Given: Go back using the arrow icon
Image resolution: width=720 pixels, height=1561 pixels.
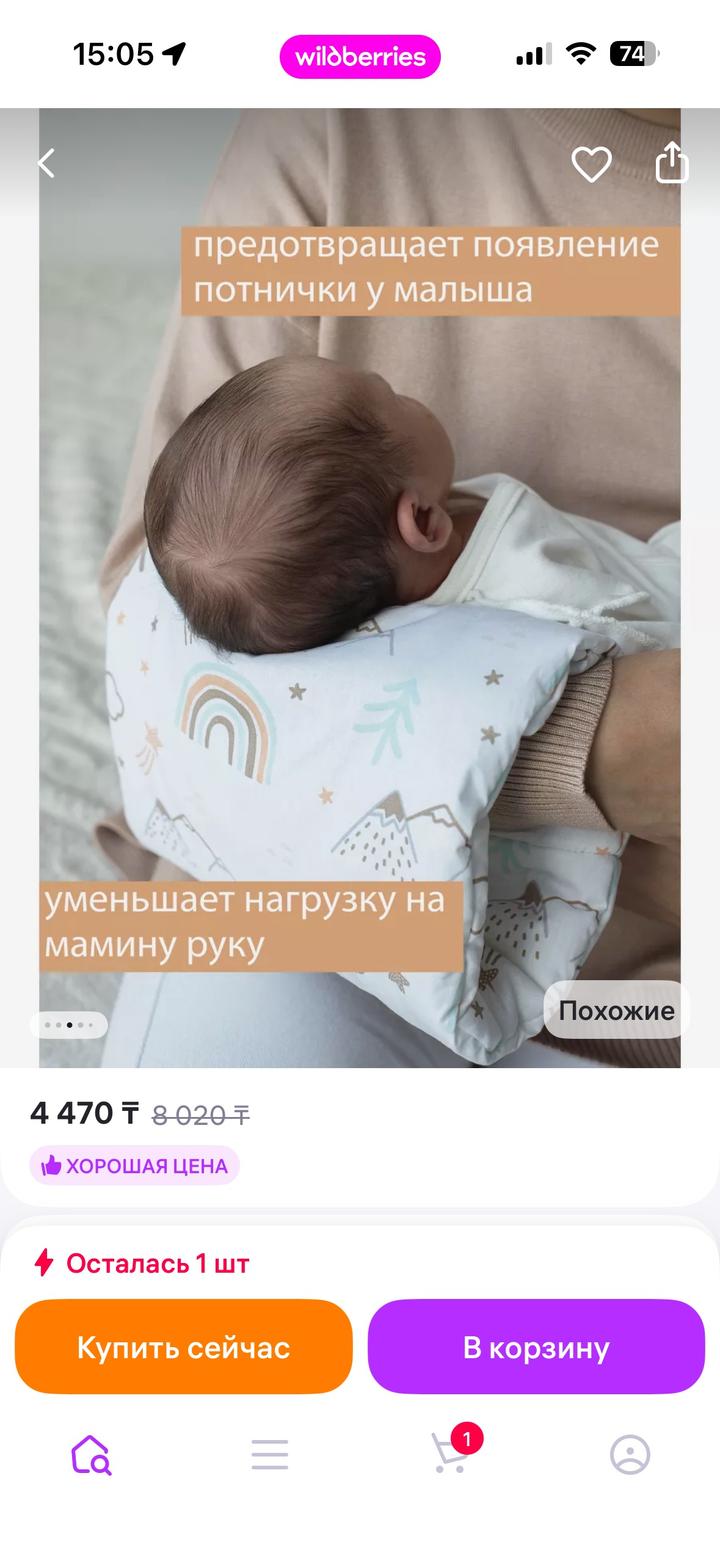Looking at the screenshot, I should coord(46,163).
